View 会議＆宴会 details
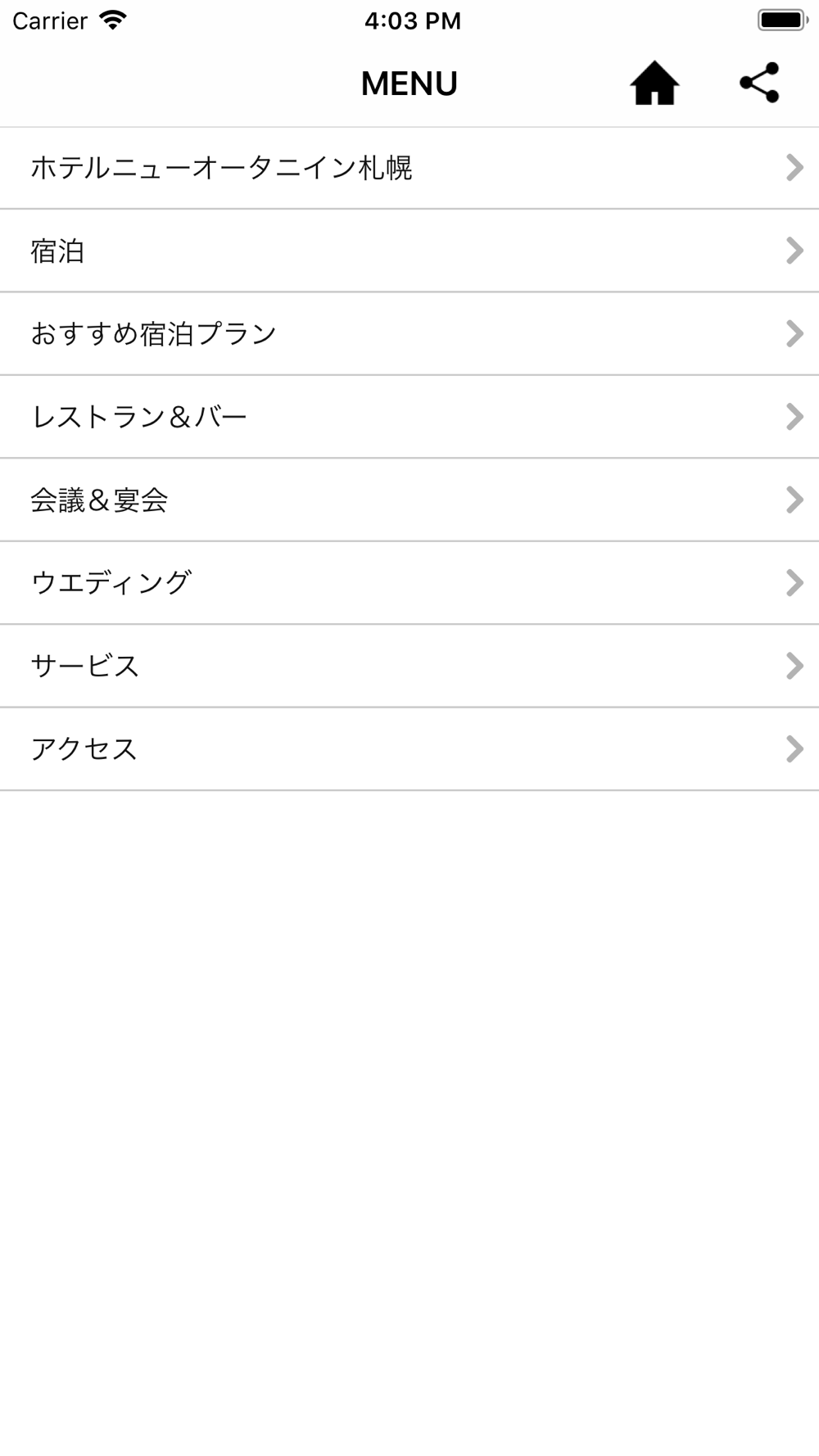 [x=409, y=500]
